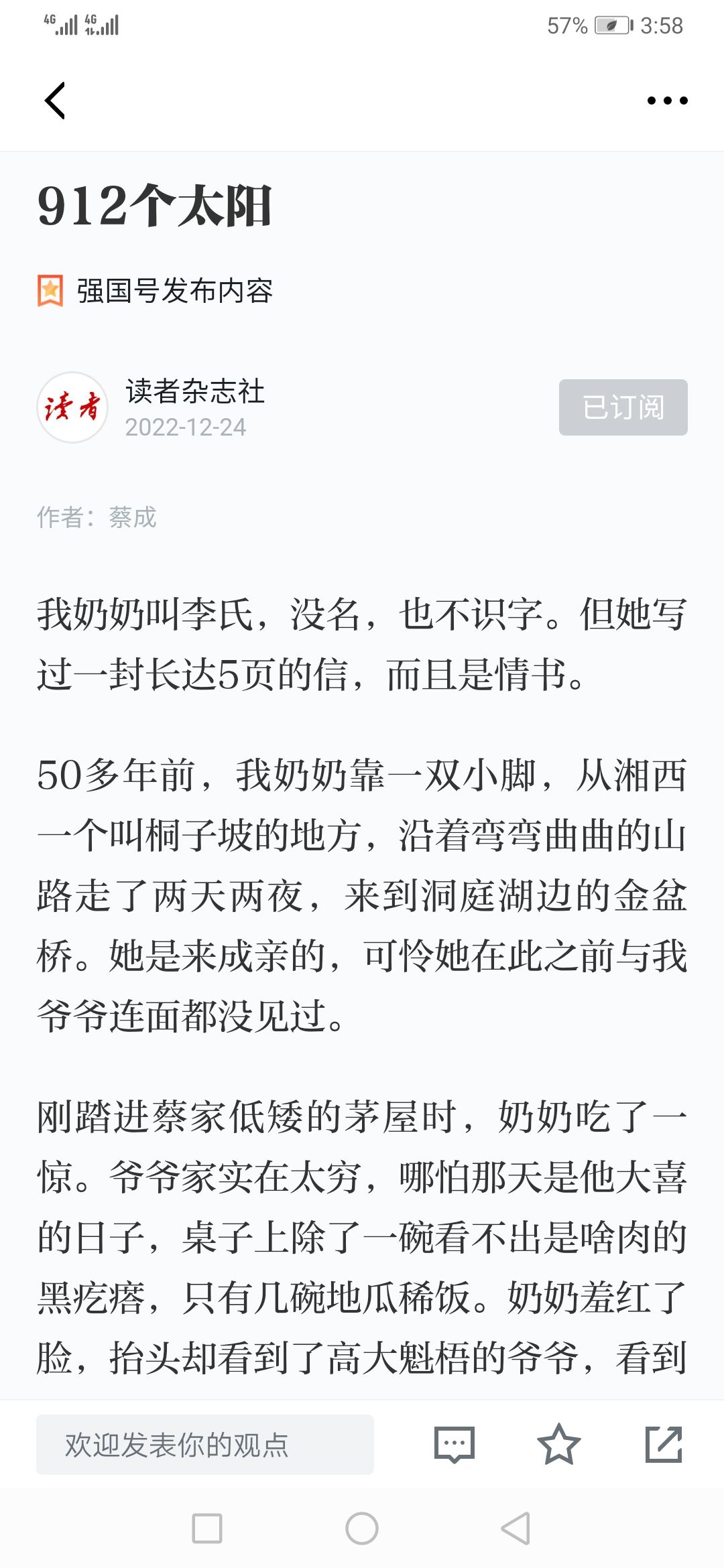Open the three-dot overflow menu
The image size is (724, 1568).
[667, 101]
